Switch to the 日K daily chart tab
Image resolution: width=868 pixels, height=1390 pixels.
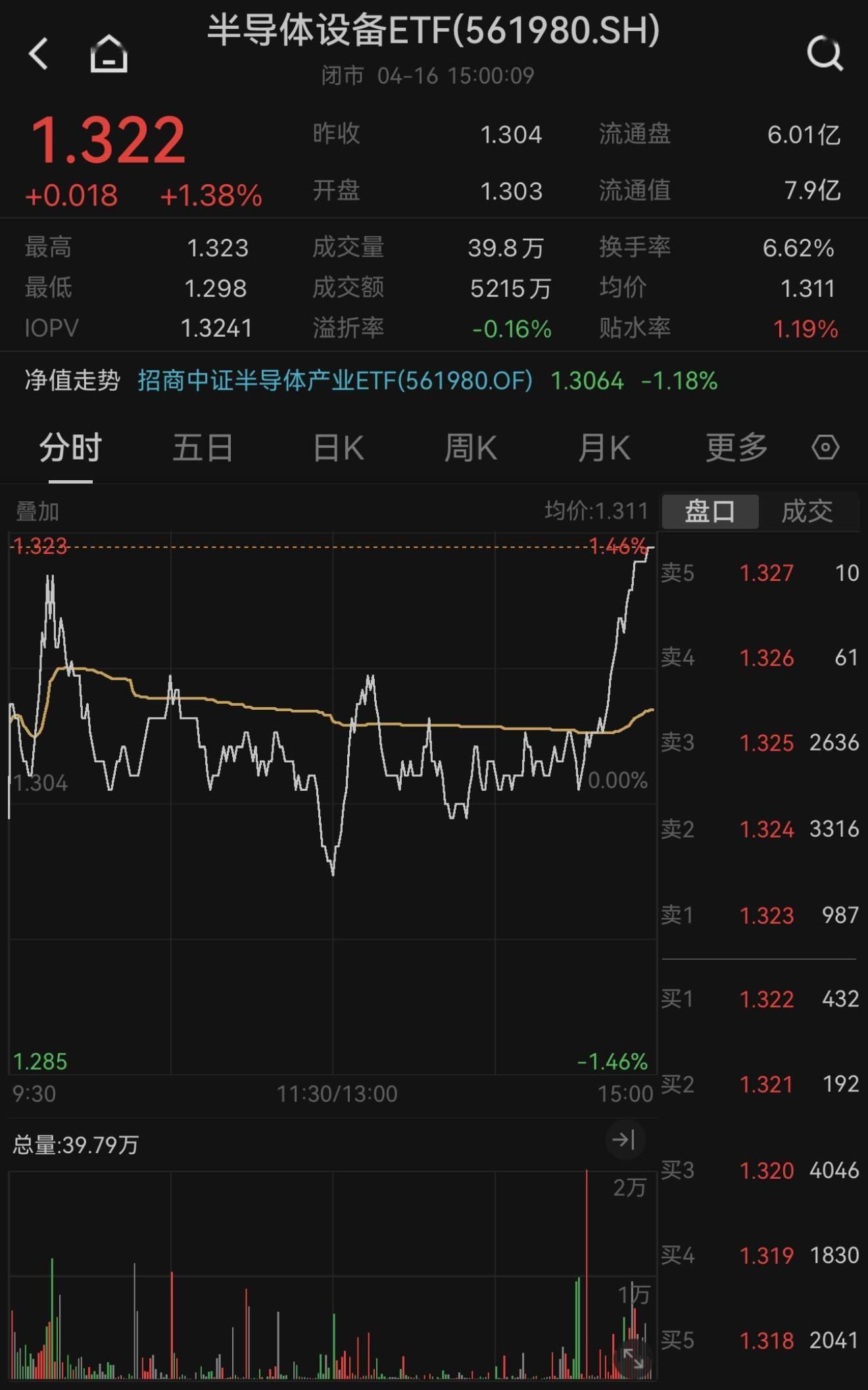(337, 446)
